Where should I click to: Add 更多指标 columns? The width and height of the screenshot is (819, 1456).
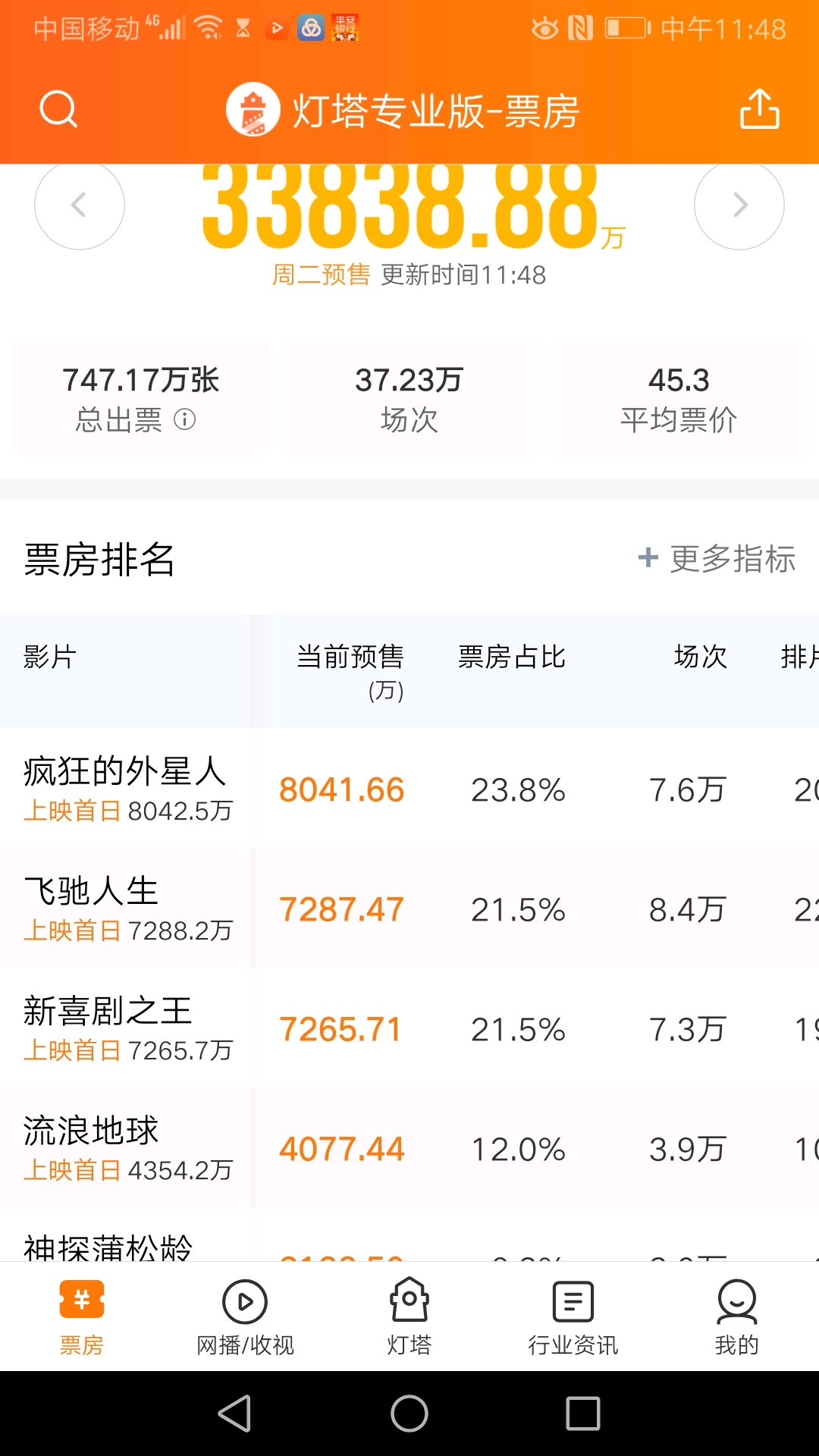tap(717, 559)
